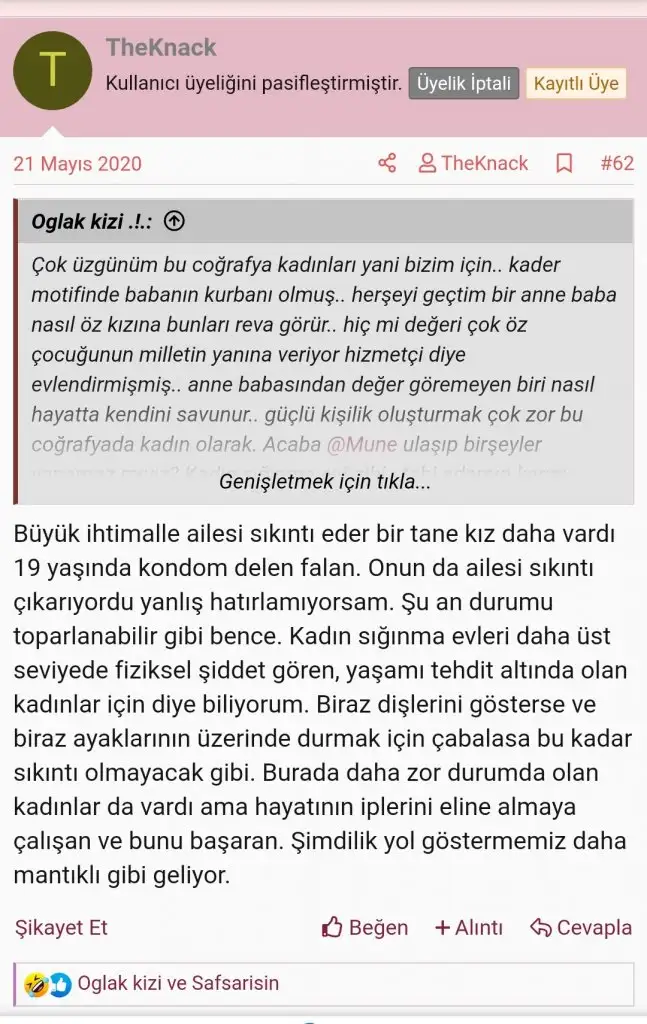
Task: Report the post with Şikayet Et
Action: click(61, 927)
